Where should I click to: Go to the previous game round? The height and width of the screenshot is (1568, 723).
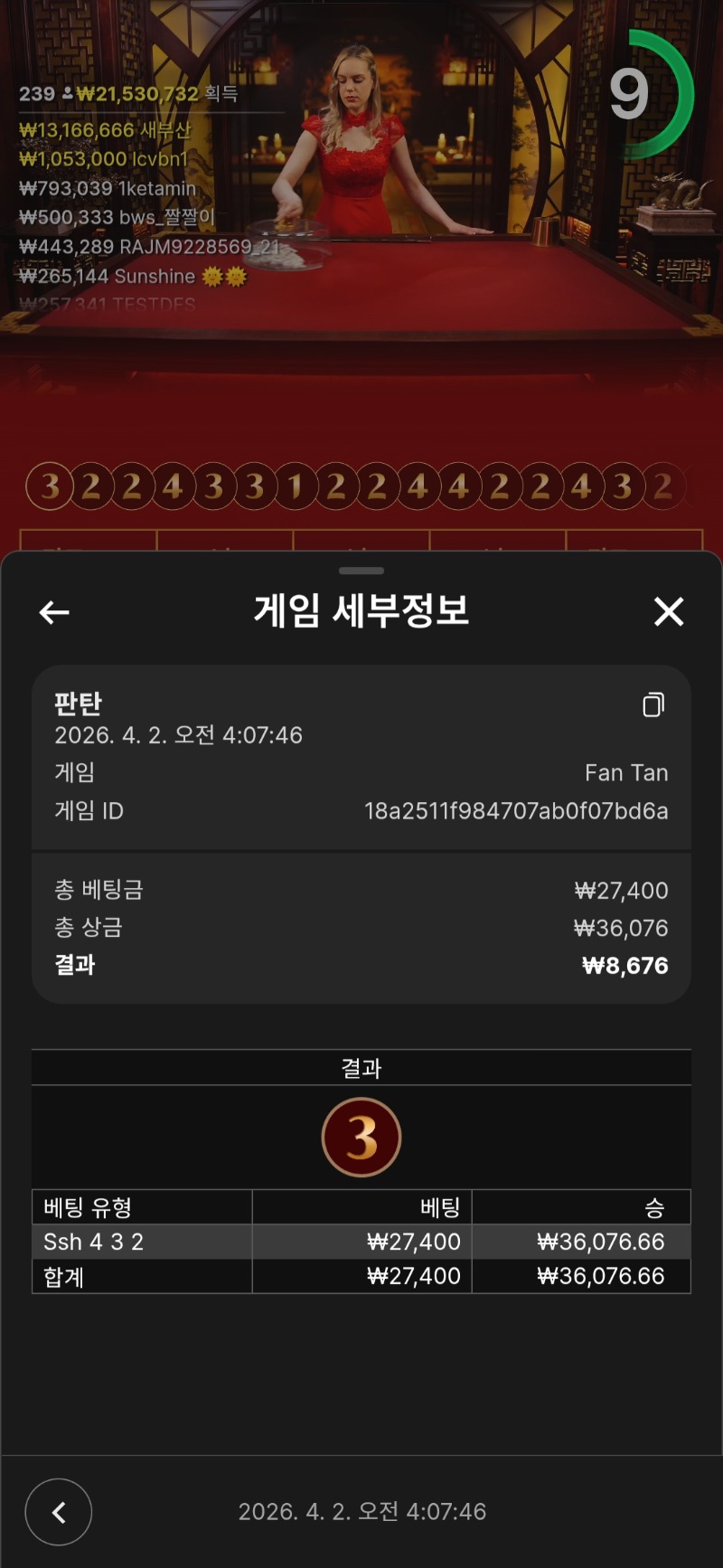point(59,1511)
